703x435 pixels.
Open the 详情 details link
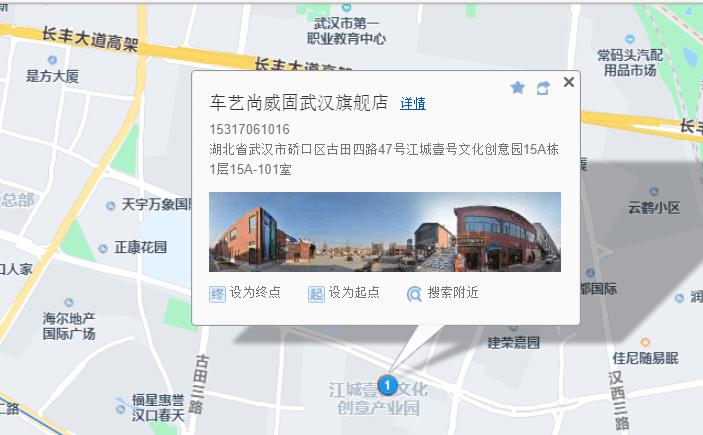pos(413,103)
